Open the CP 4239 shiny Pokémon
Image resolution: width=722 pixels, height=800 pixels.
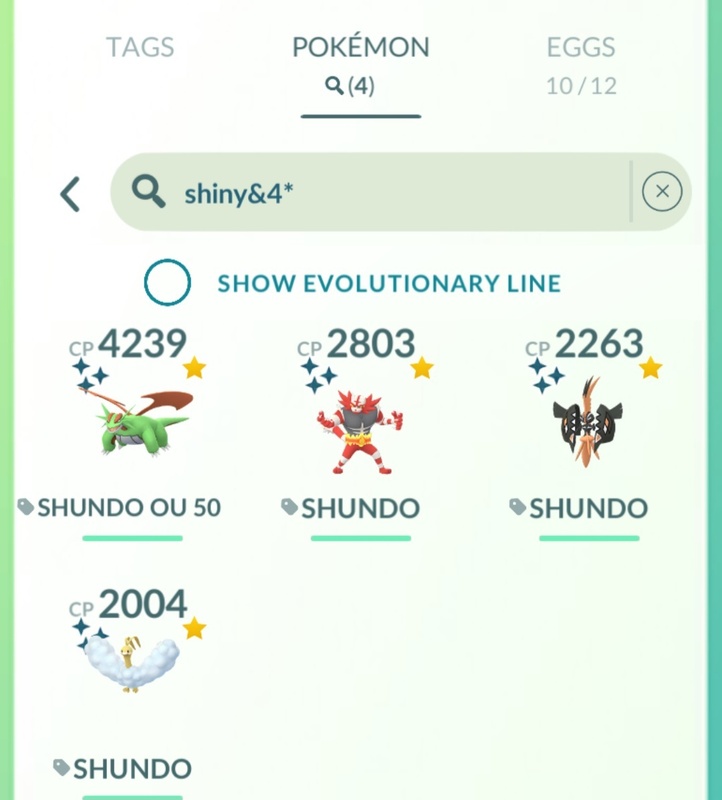132,420
